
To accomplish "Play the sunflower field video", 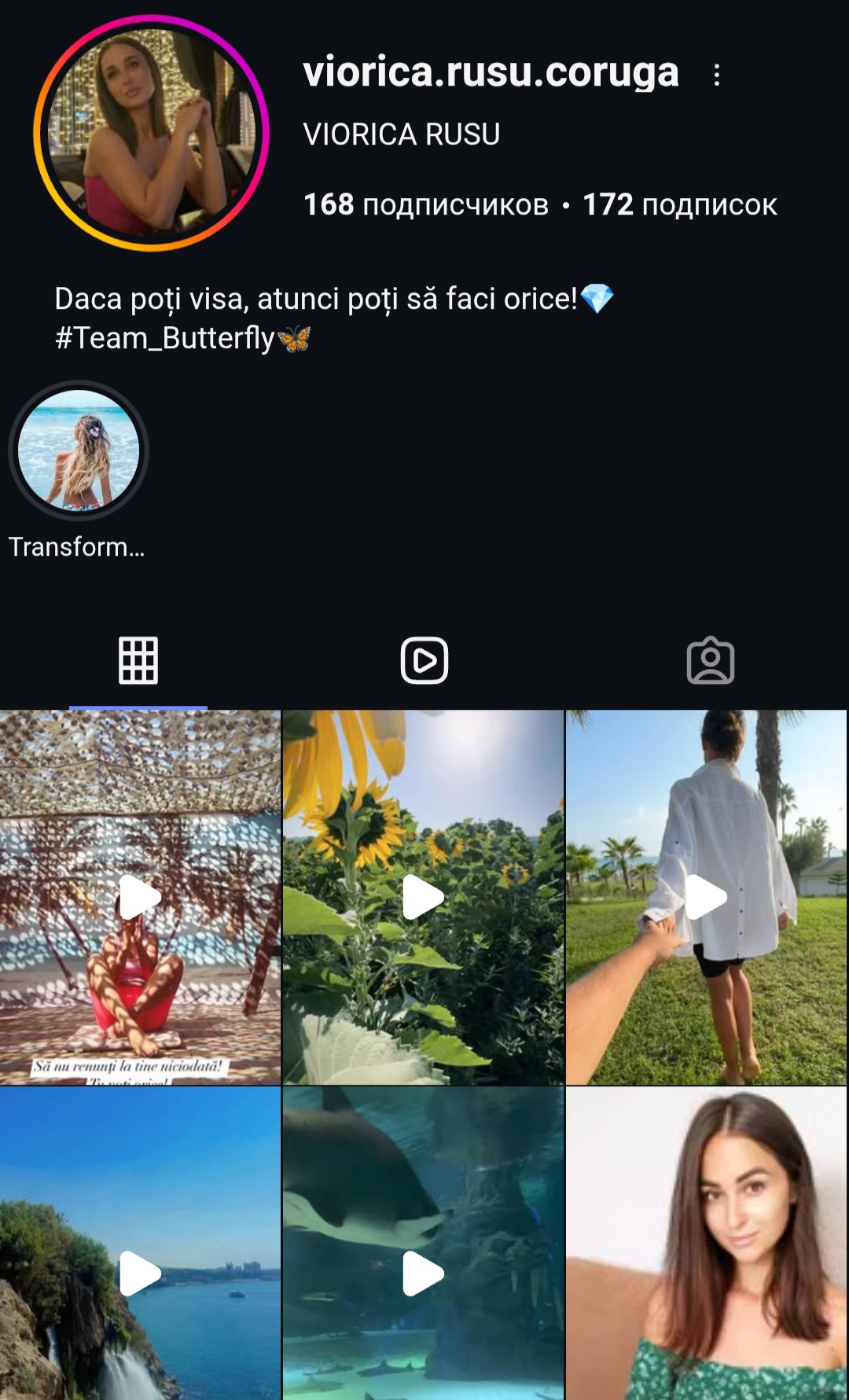I will point(423,897).
